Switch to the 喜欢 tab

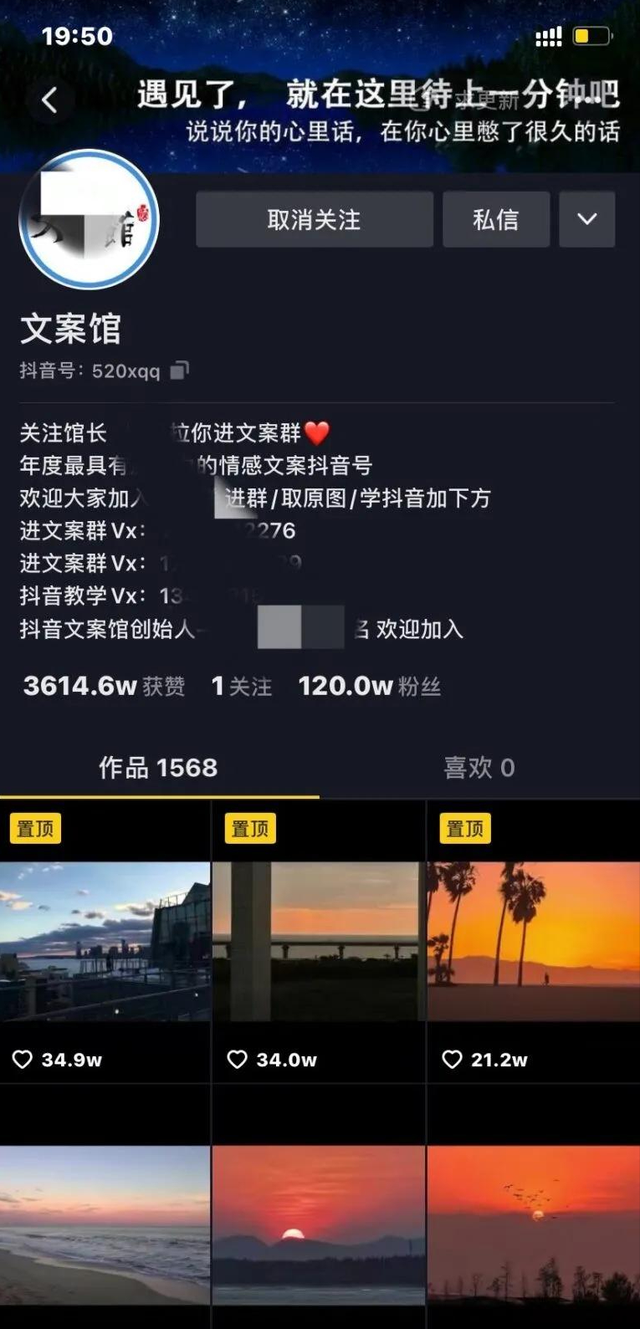click(x=479, y=768)
